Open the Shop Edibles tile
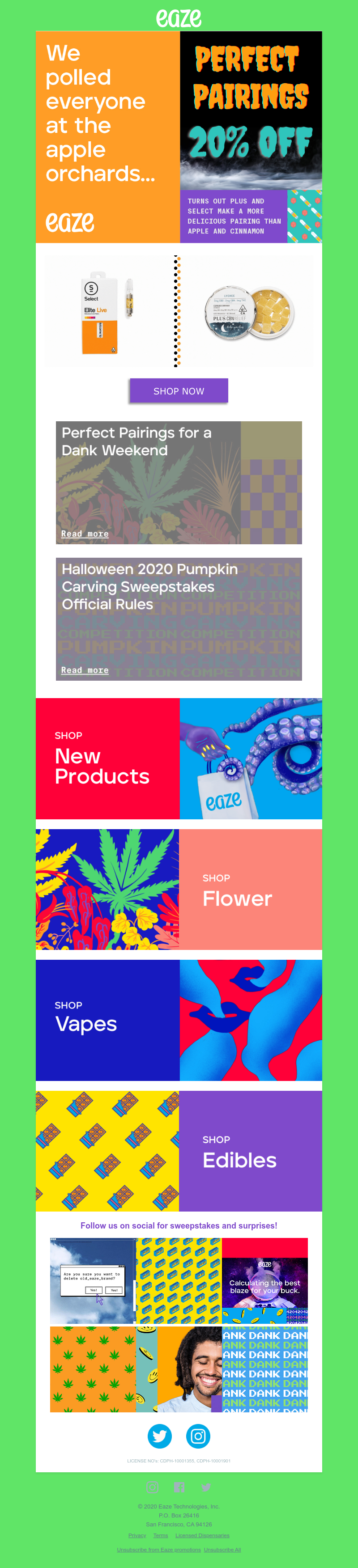 179,1151
